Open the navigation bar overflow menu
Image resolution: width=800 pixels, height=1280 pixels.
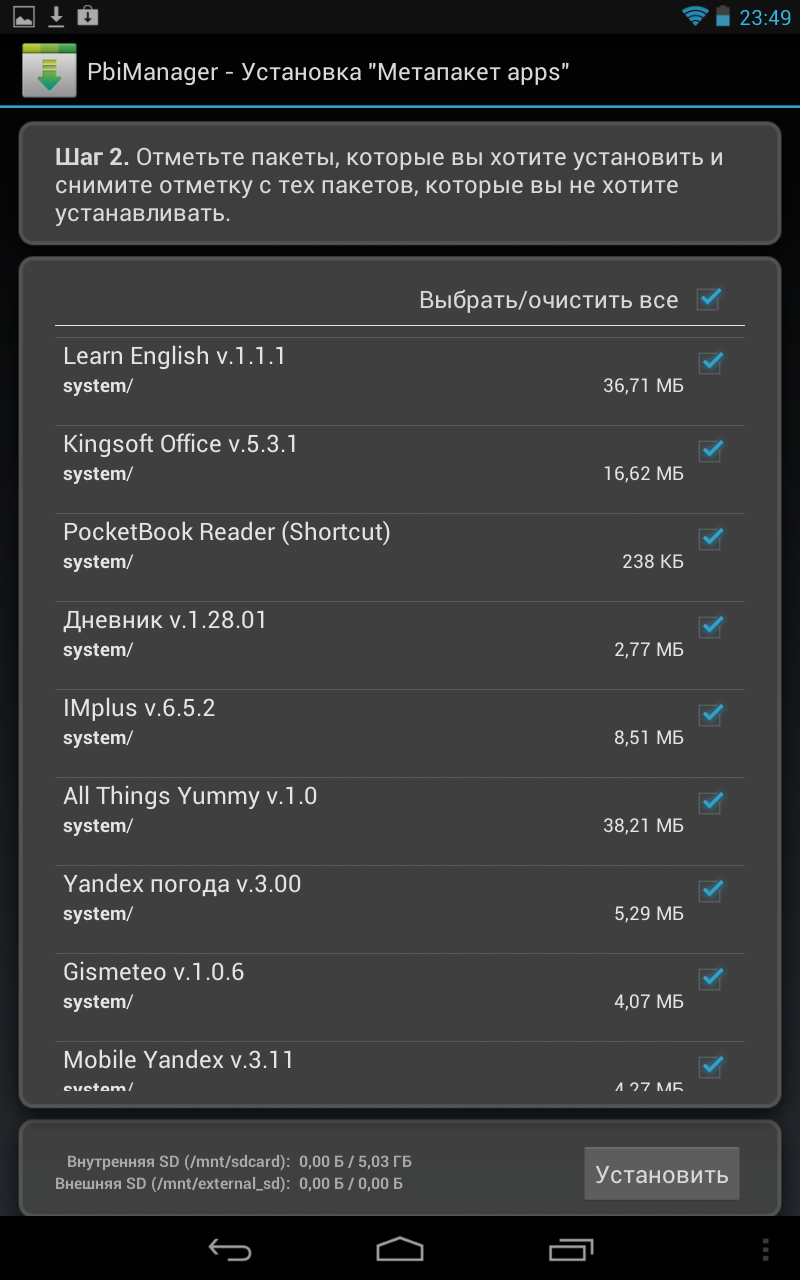tap(766, 1249)
